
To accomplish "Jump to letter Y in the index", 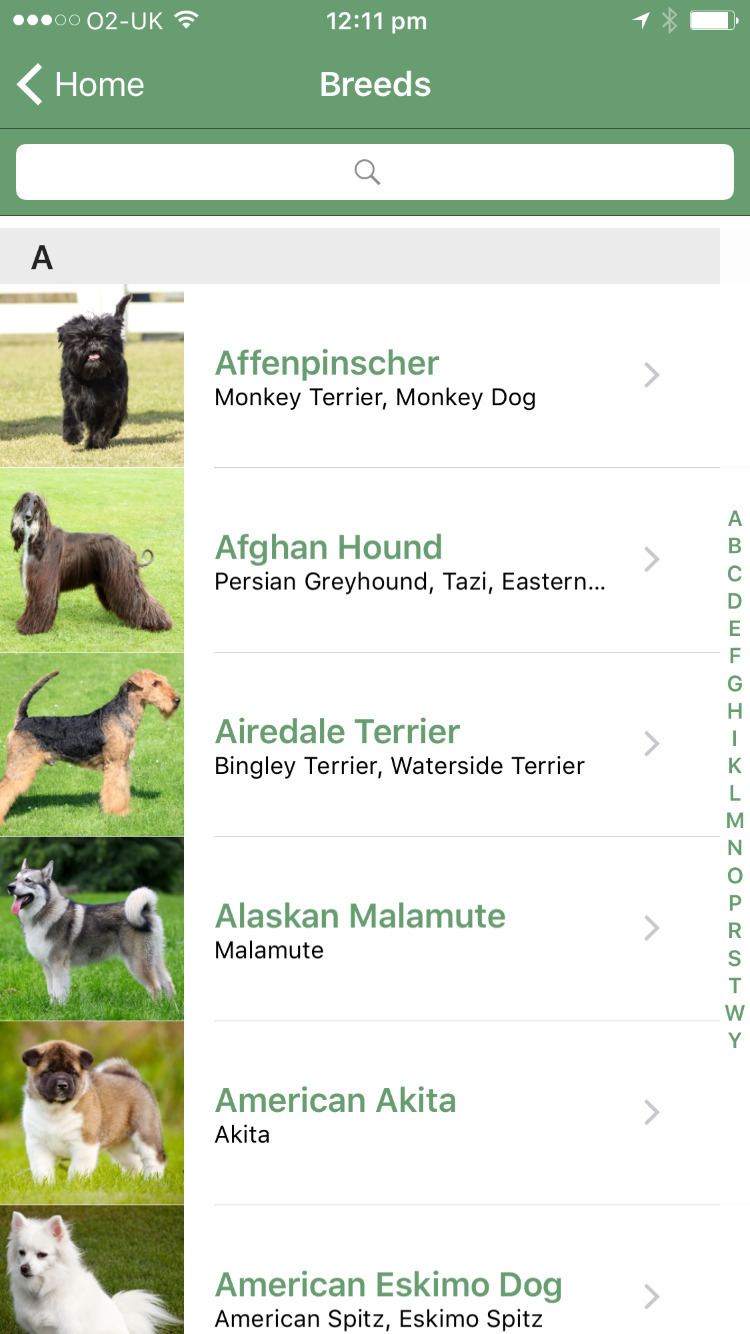I will point(735,1040).
